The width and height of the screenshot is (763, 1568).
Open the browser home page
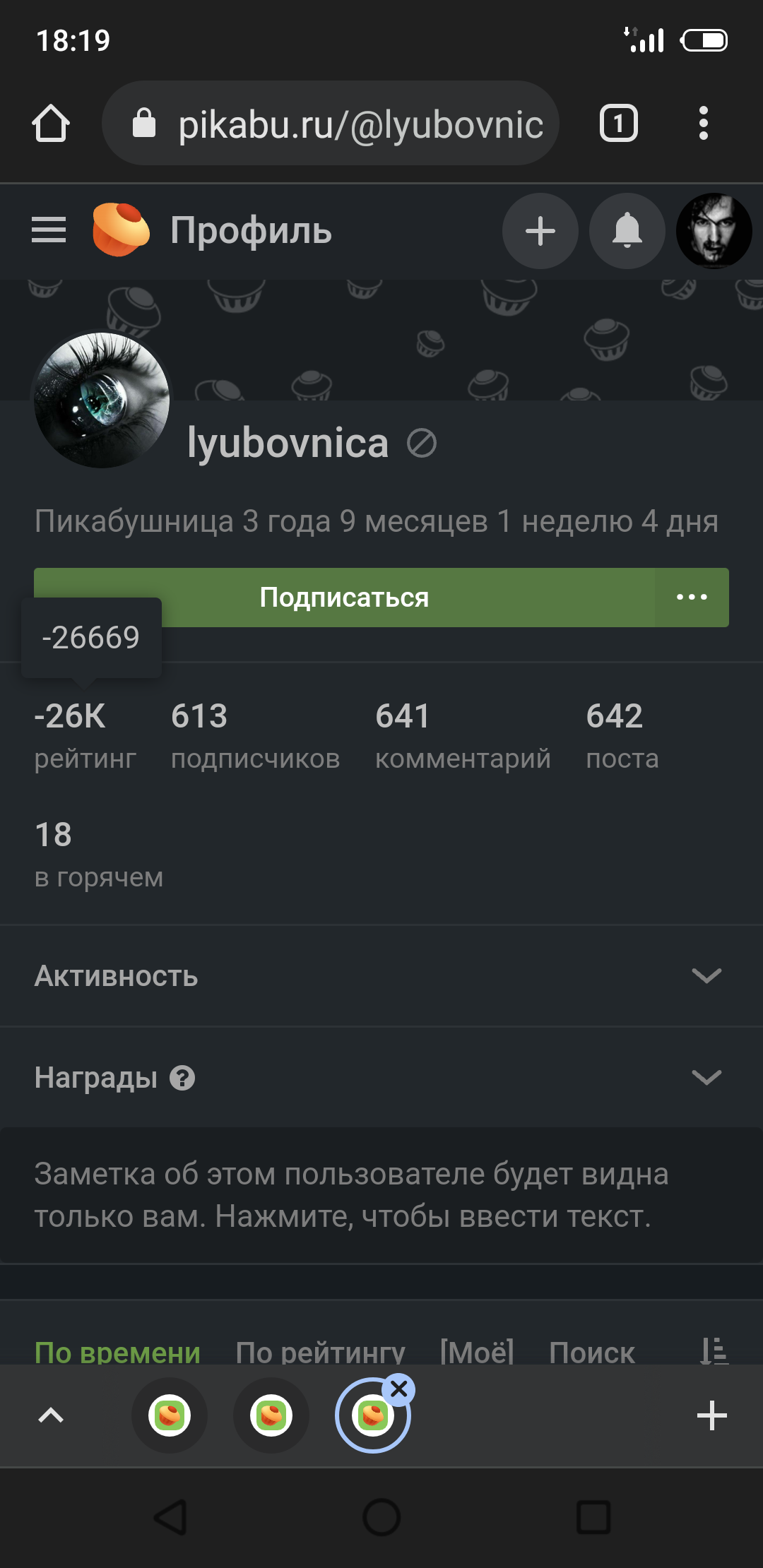(x=51, y=124)
